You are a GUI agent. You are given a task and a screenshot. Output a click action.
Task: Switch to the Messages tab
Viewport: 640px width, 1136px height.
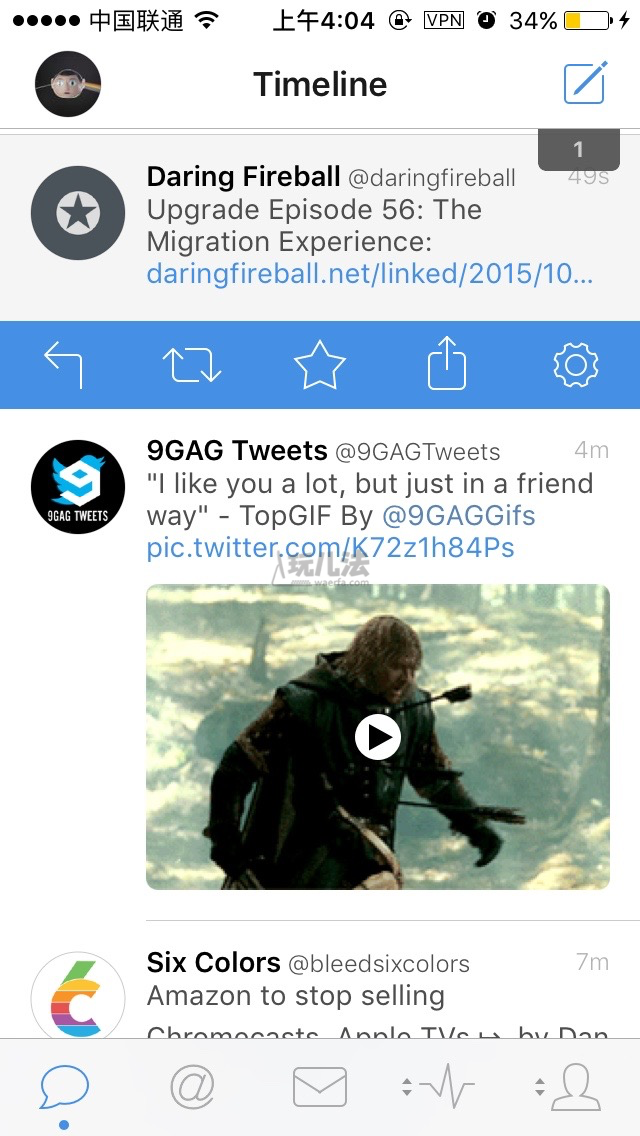(320, 1087)
